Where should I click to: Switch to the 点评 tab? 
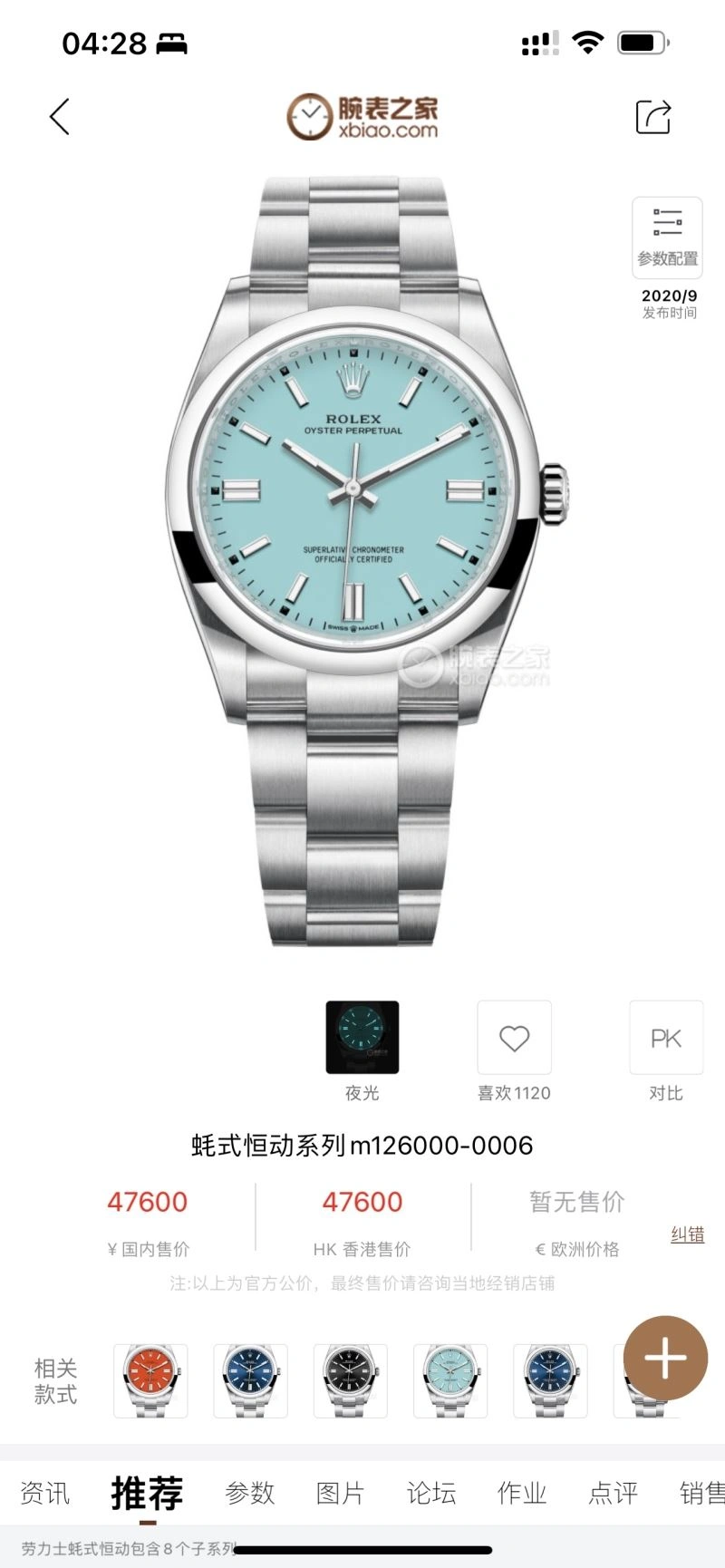tap(613, 1493)
